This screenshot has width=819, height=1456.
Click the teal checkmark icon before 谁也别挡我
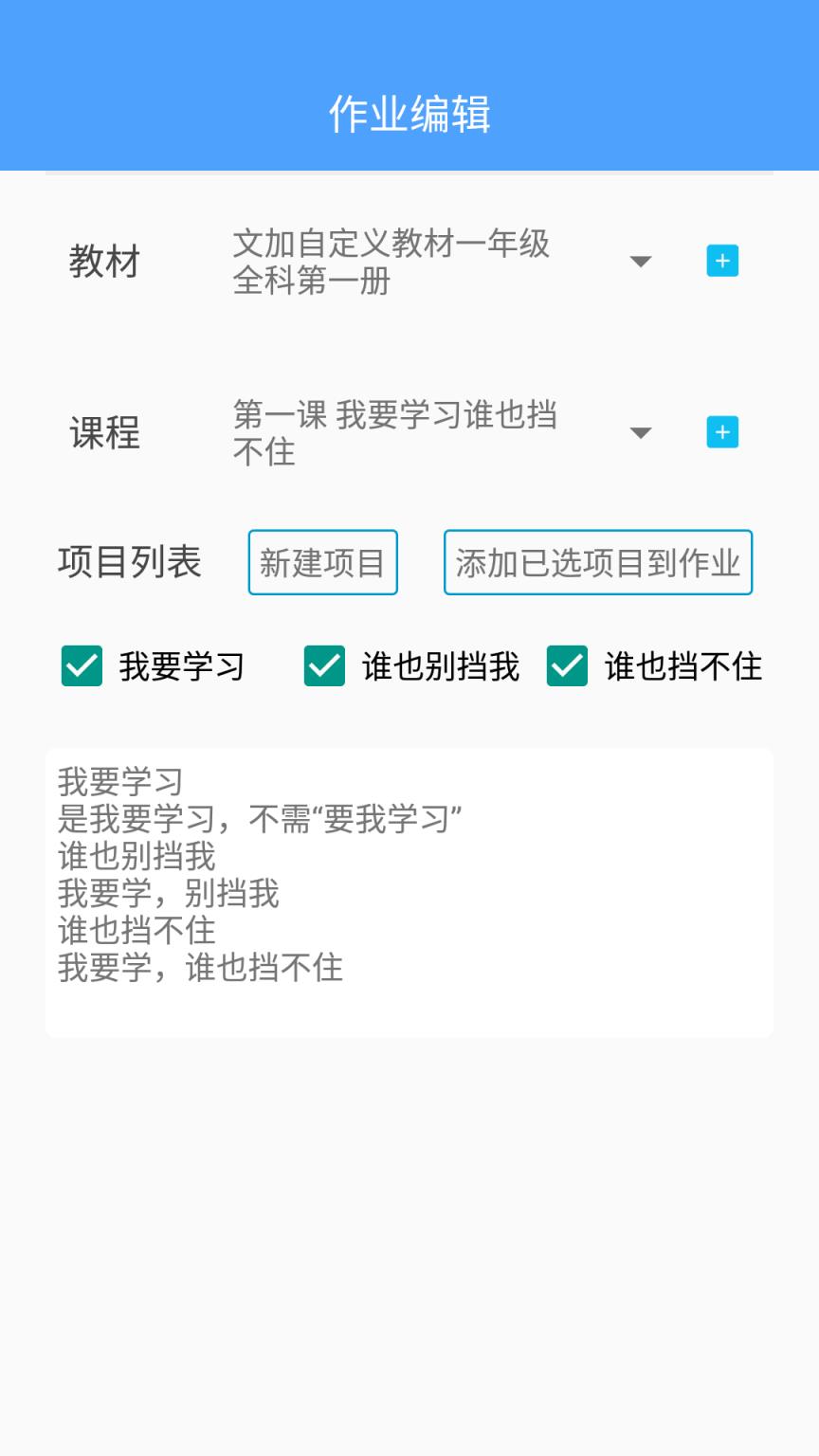pyautogui.click(x=325, y=667)
